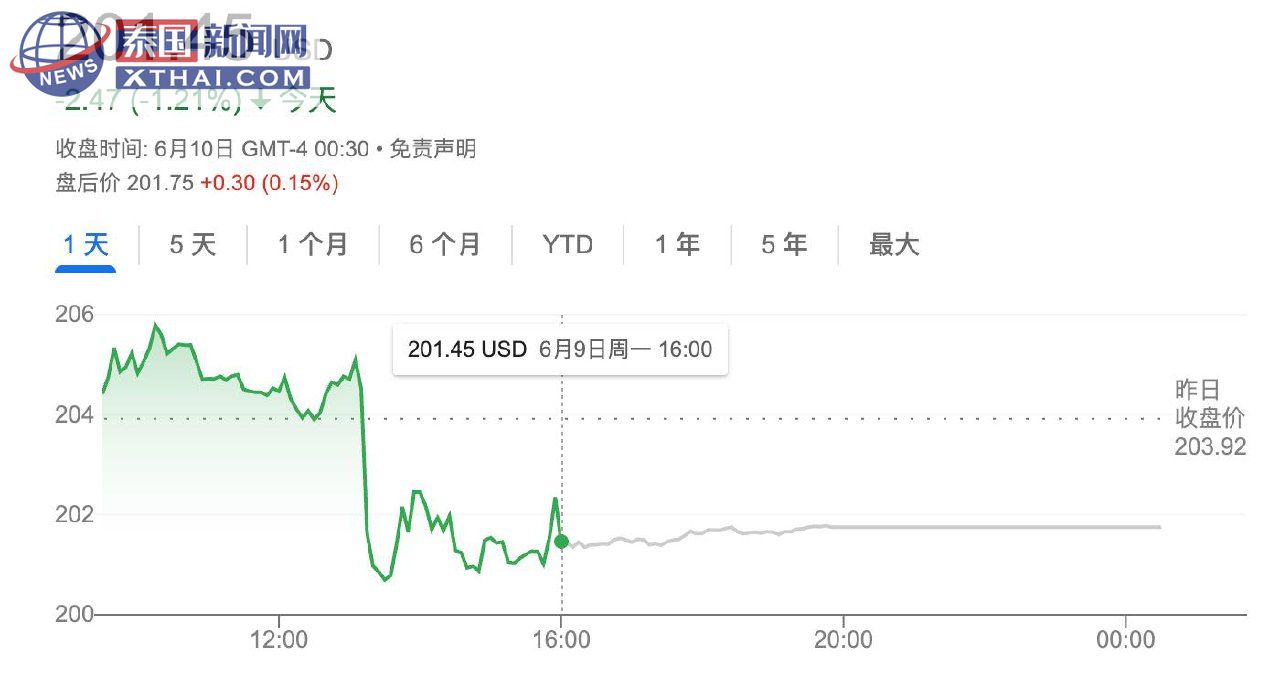Switch to the 5 年 chart

784,244
